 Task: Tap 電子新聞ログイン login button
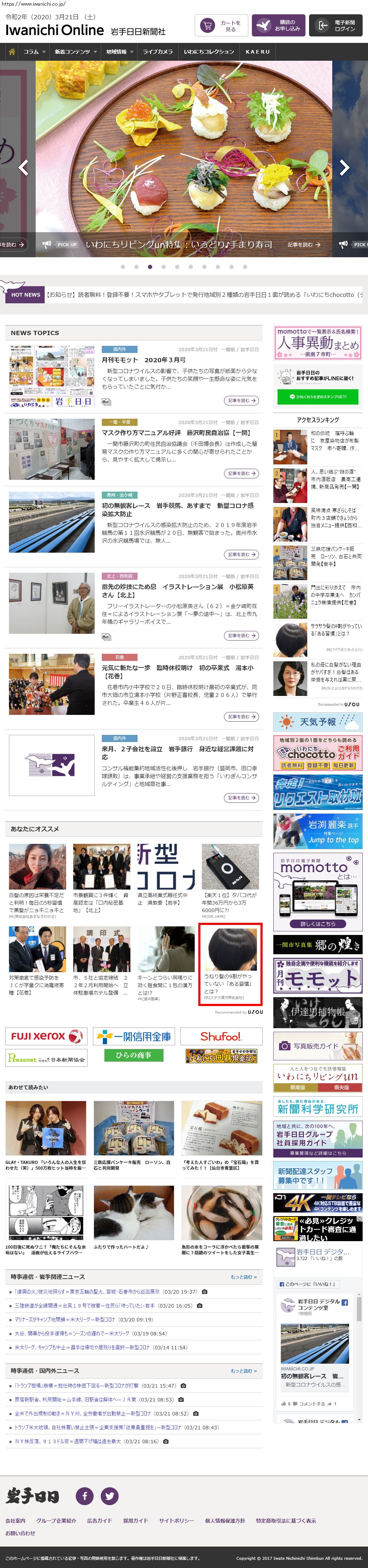pyautogui.click(x=336, y=26)
